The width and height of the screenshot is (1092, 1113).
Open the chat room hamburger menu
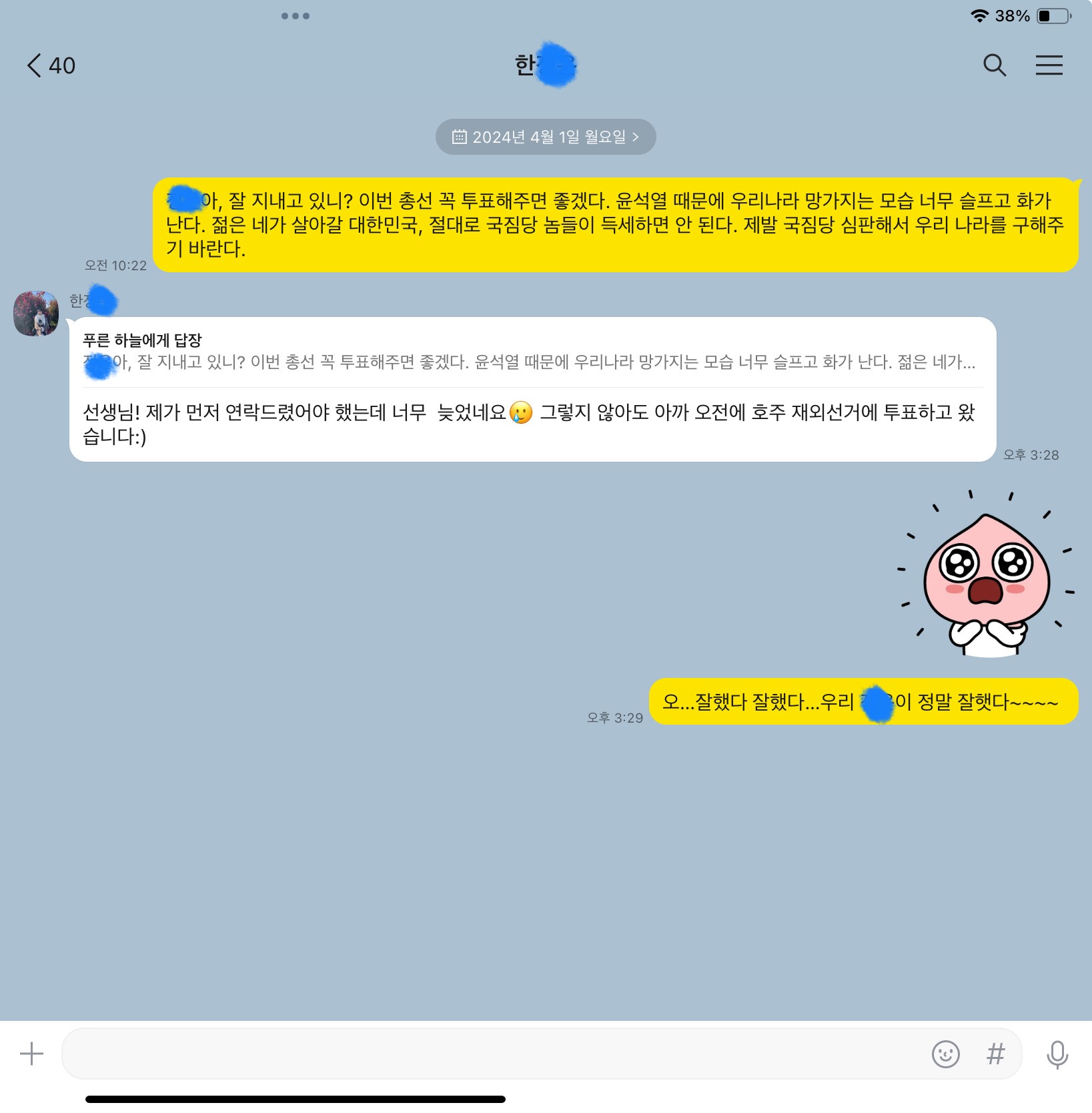(x=1049, y=65)
